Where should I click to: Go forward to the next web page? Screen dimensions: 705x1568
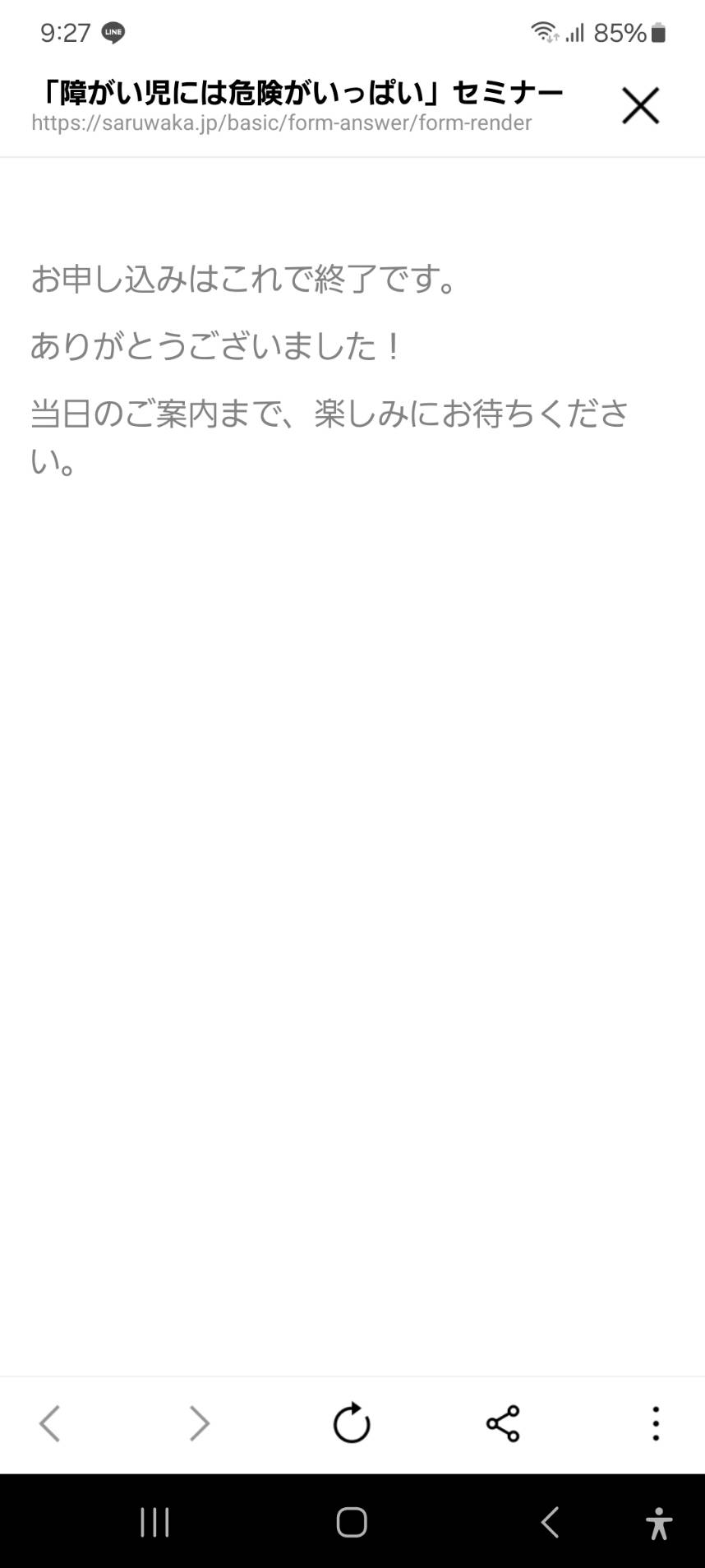(200, 1423)
